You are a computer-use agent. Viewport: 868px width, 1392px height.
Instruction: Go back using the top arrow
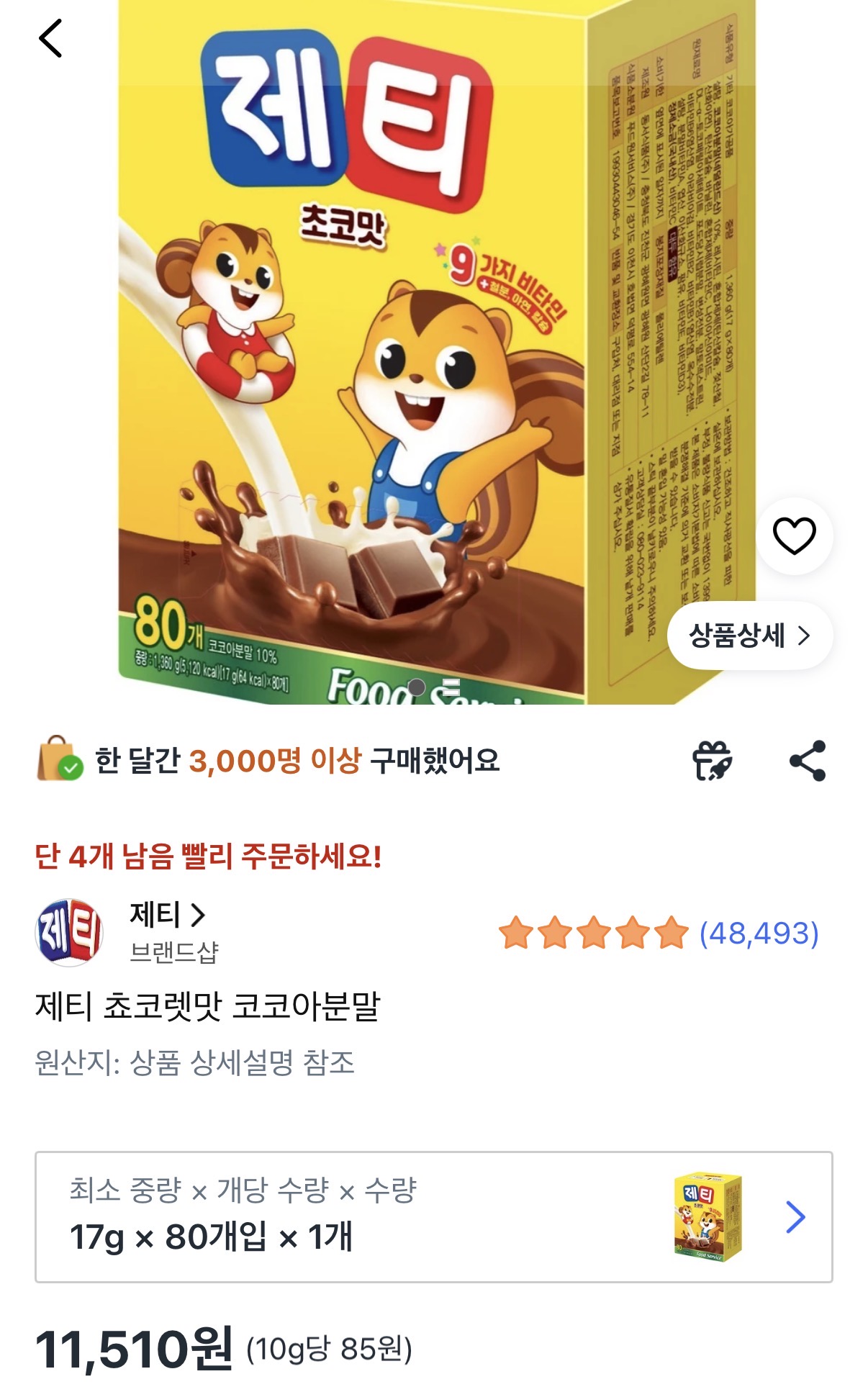(50, 38)
